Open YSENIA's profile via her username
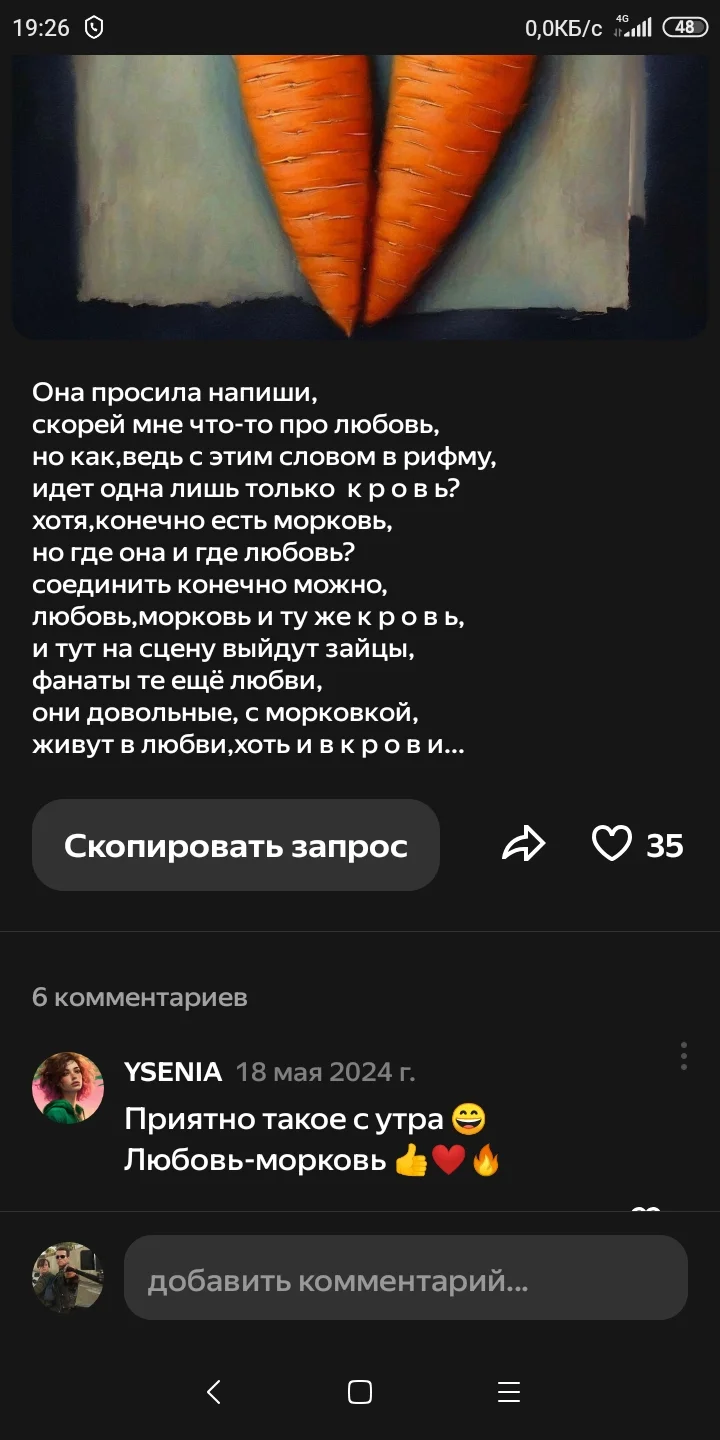Screen dimensions: 720x1440 tap(172, 1072)
